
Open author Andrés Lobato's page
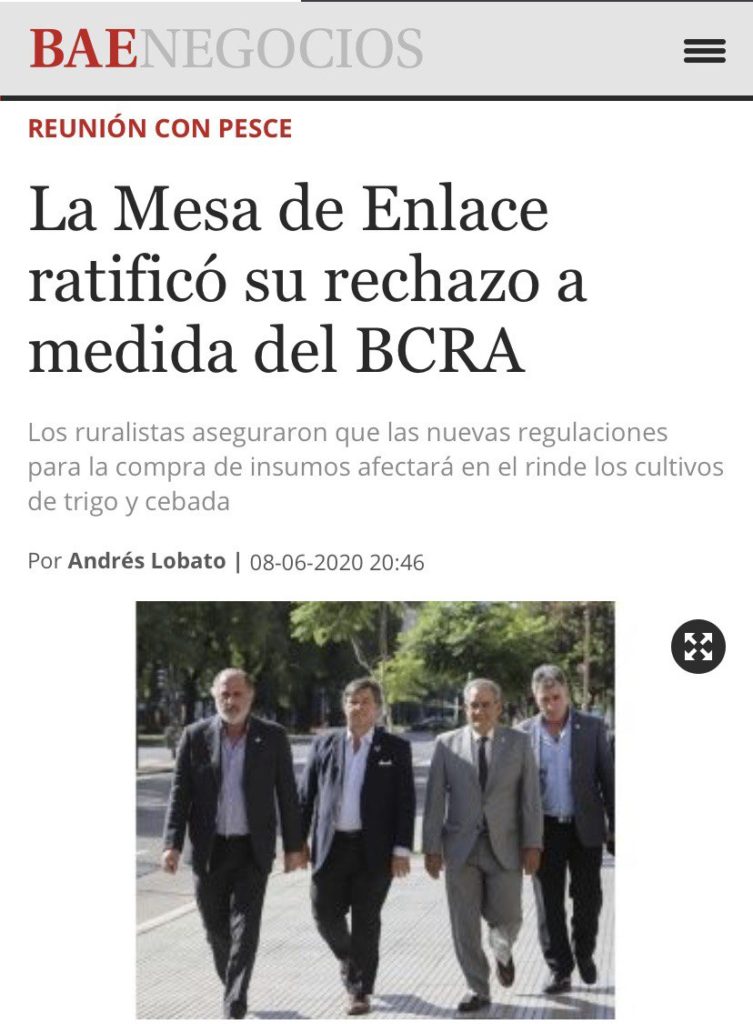pos(146,561)
